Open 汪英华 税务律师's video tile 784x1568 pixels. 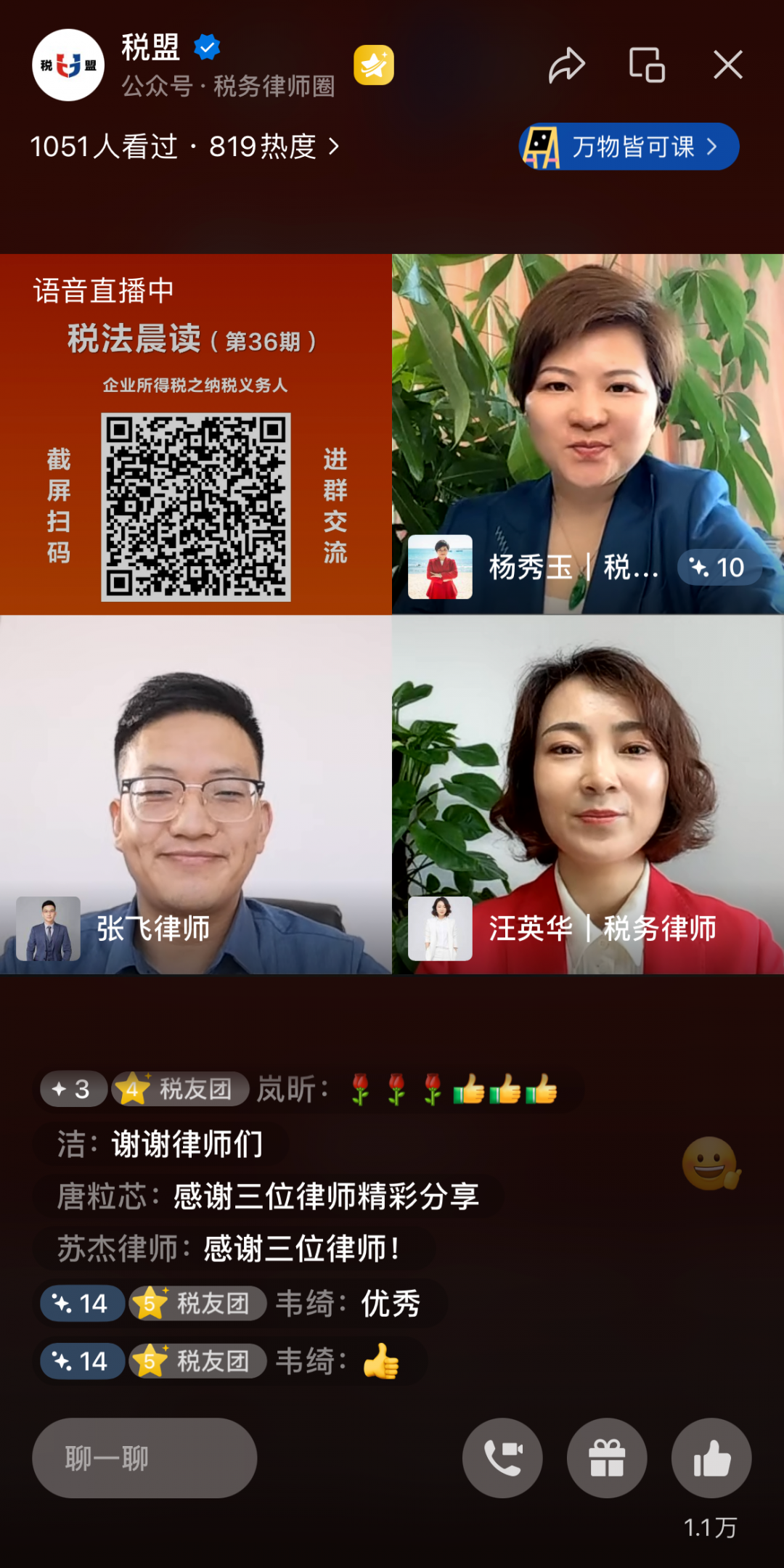(588, 795)
